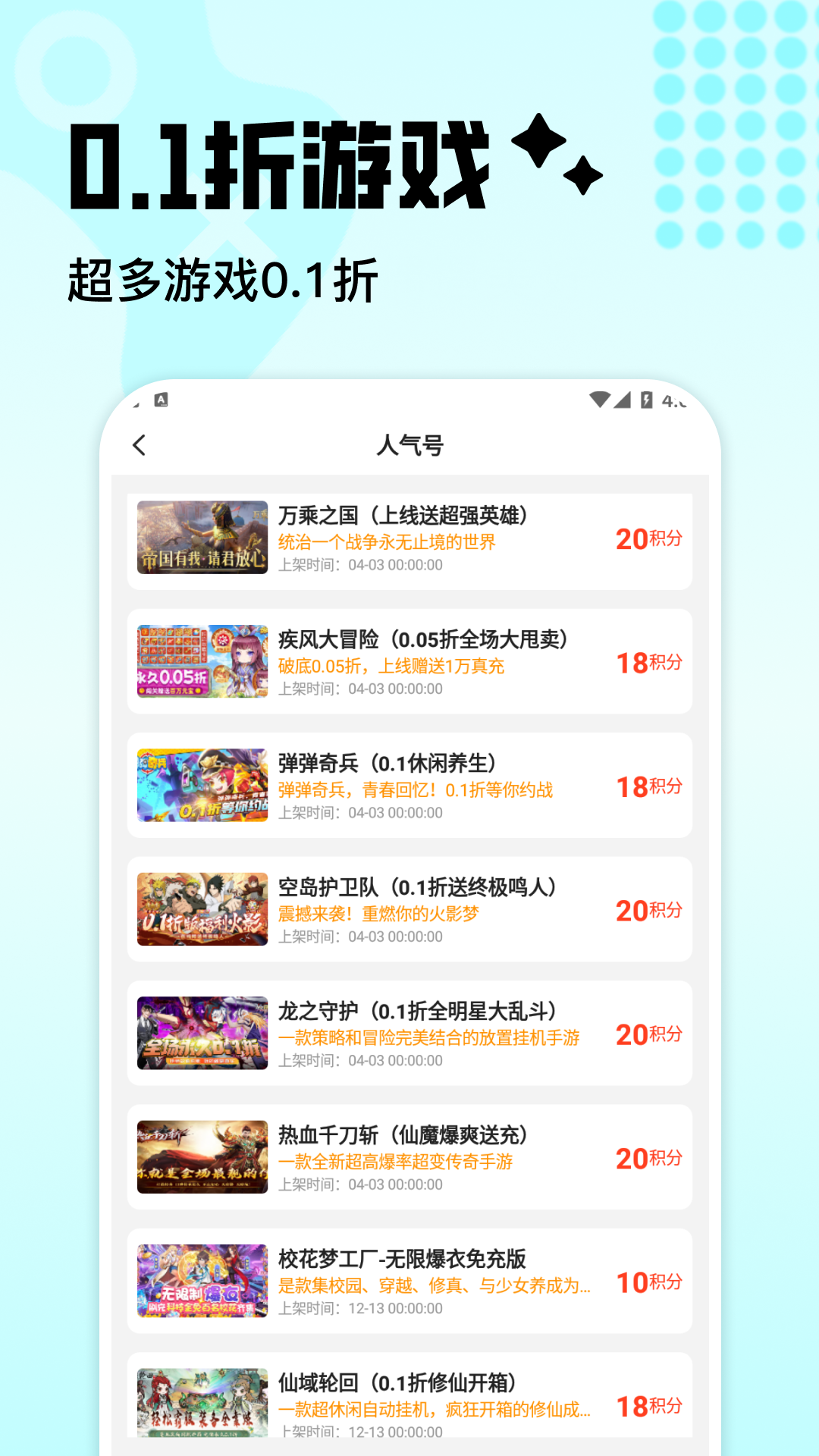
Task: Tap the 疾风大冒险 game thumbnail
Action: (x=201, y=661)
